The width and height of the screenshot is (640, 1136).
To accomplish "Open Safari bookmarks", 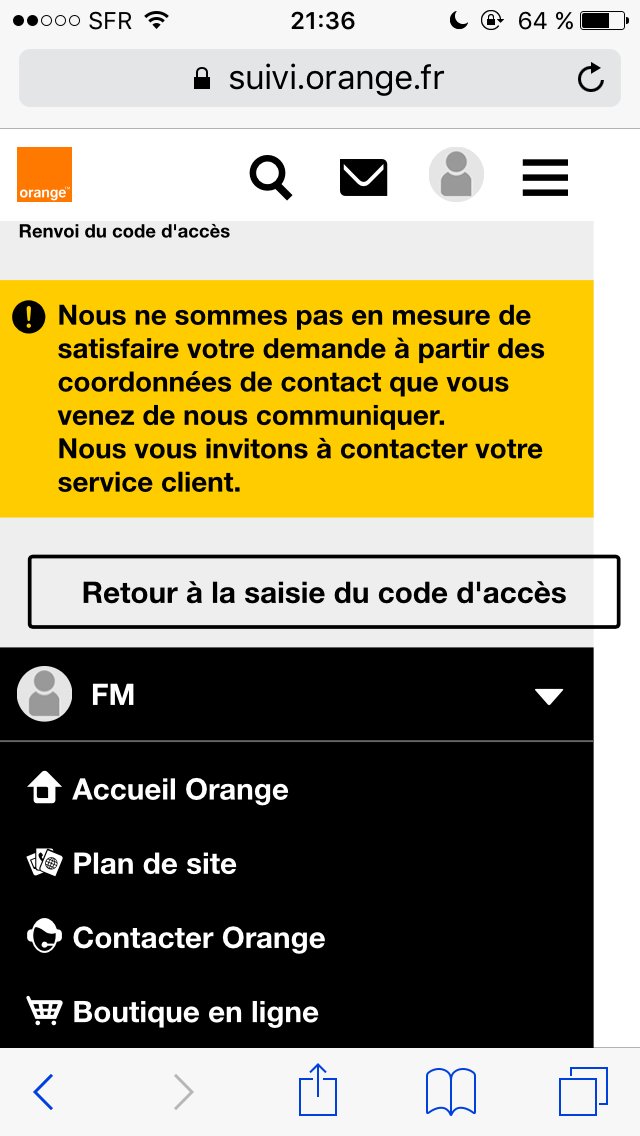I will click(450, 1092).
